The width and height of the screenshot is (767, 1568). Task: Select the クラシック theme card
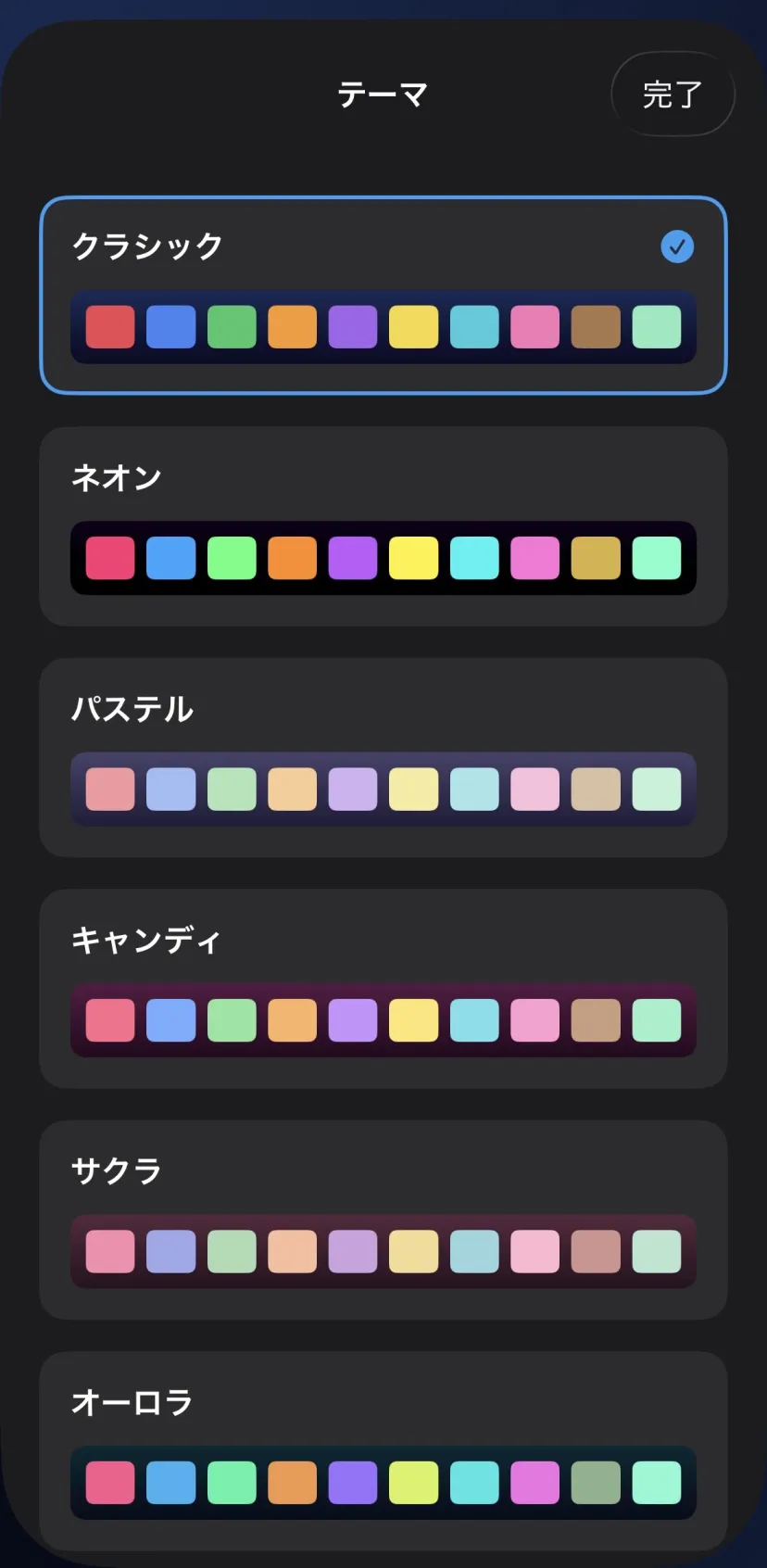point(383,295)
